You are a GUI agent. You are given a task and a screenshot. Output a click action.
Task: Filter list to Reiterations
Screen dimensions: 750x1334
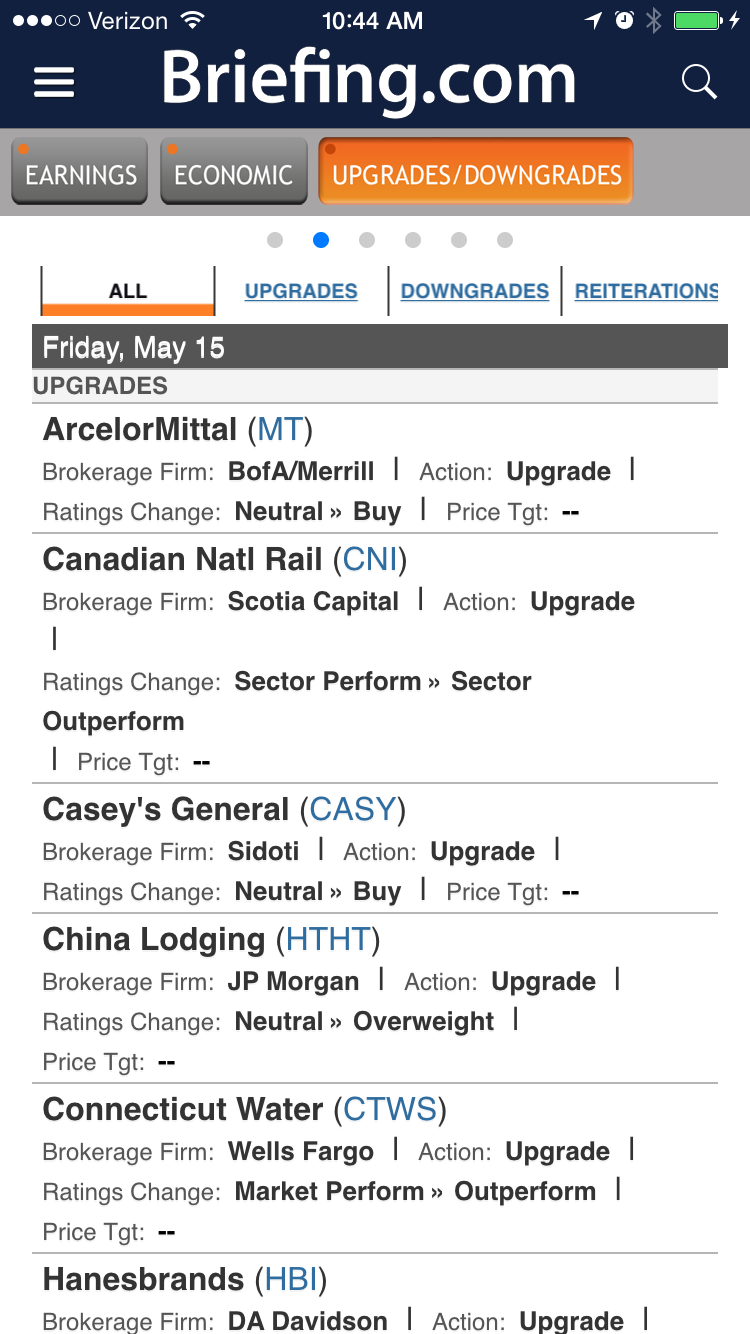click(646, 291)
